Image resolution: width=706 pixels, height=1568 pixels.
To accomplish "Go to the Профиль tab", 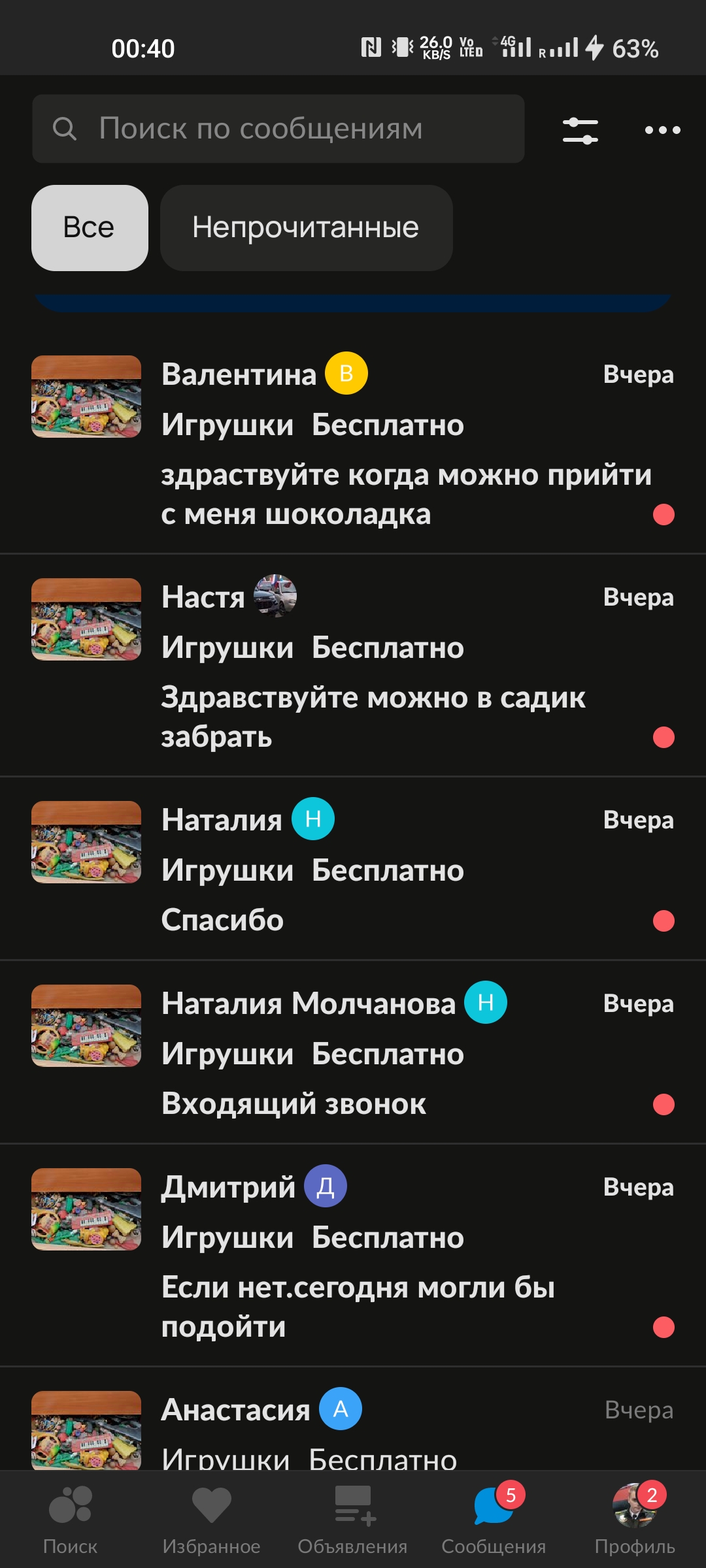I will 635,1520.
